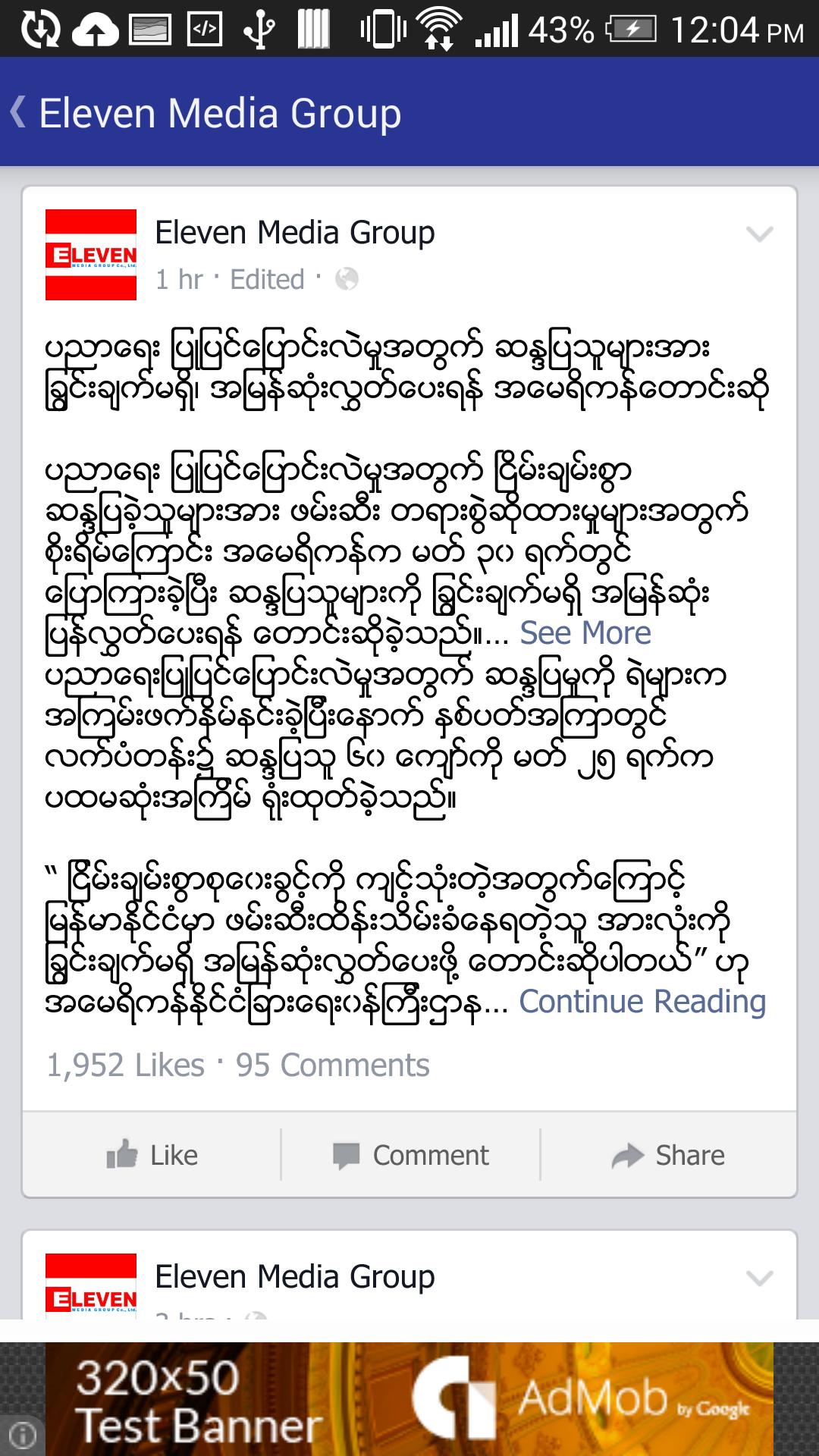Open the first post's dropdown chevron

click(x=759, y=234)
